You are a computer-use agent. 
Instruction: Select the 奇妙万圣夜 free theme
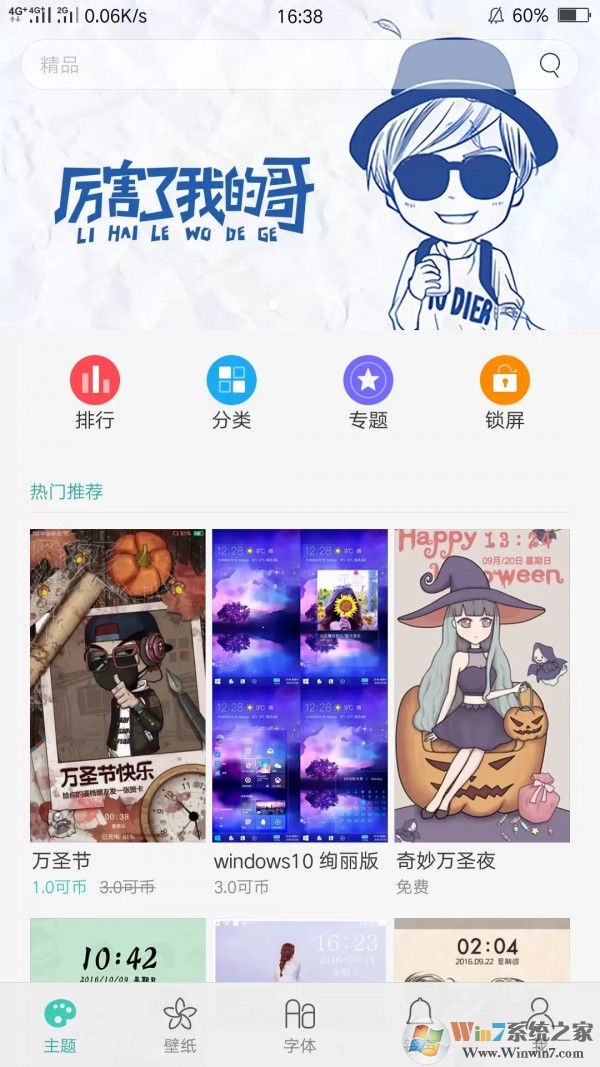tap(482, 685)
